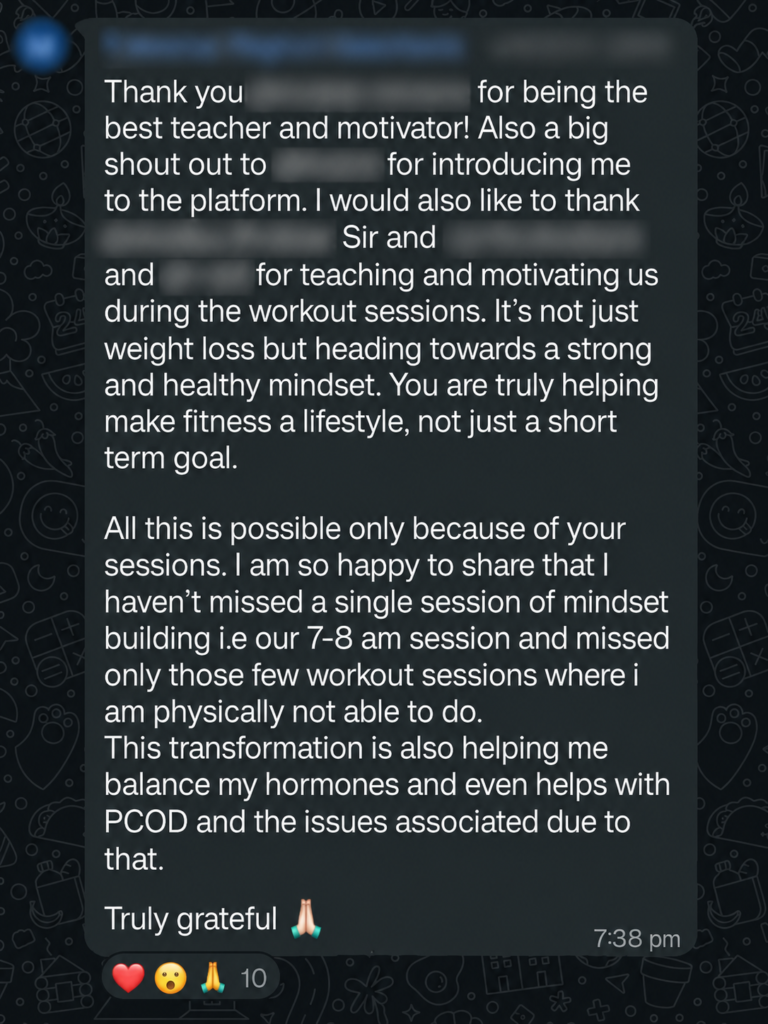The image size is (768, 1024).
Task: Open the emoji reactions list showing 10
Action: (x=191, y=978)
